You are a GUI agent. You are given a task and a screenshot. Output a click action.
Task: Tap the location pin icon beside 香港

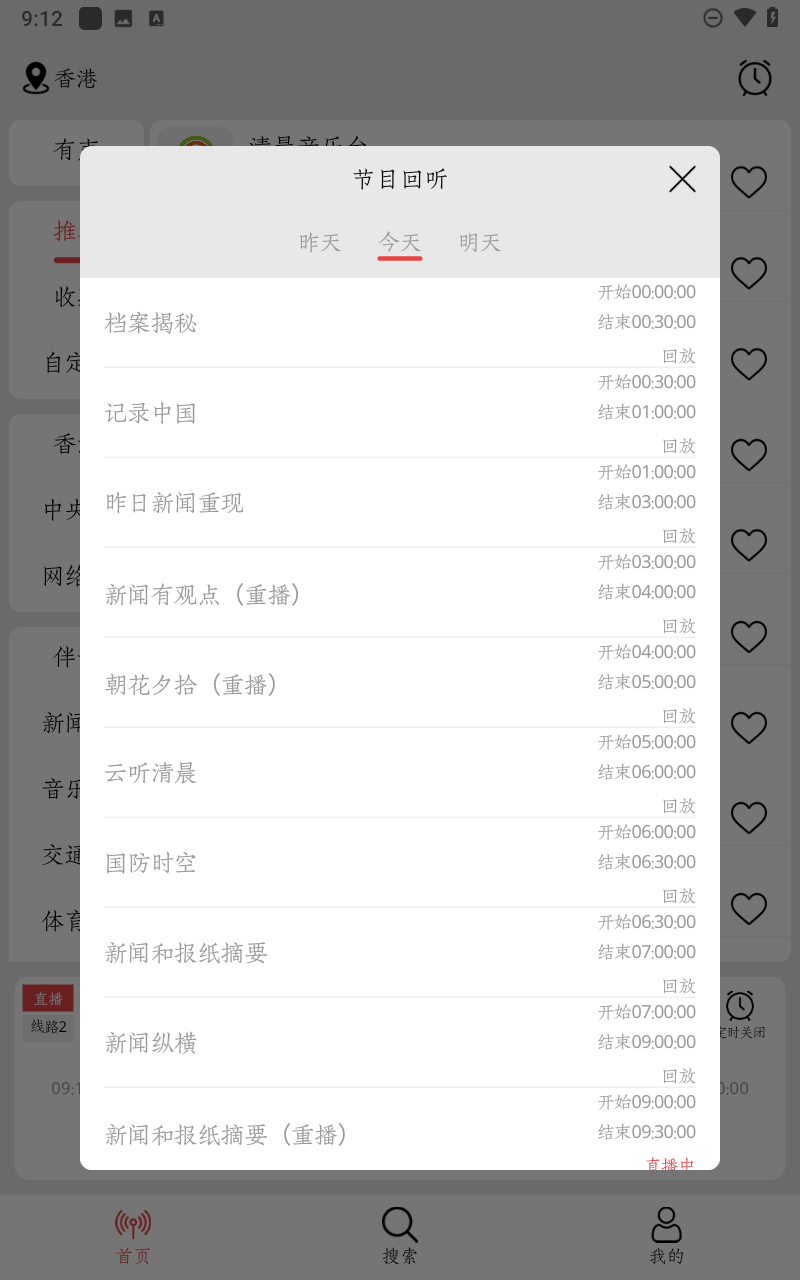point(34,77)
